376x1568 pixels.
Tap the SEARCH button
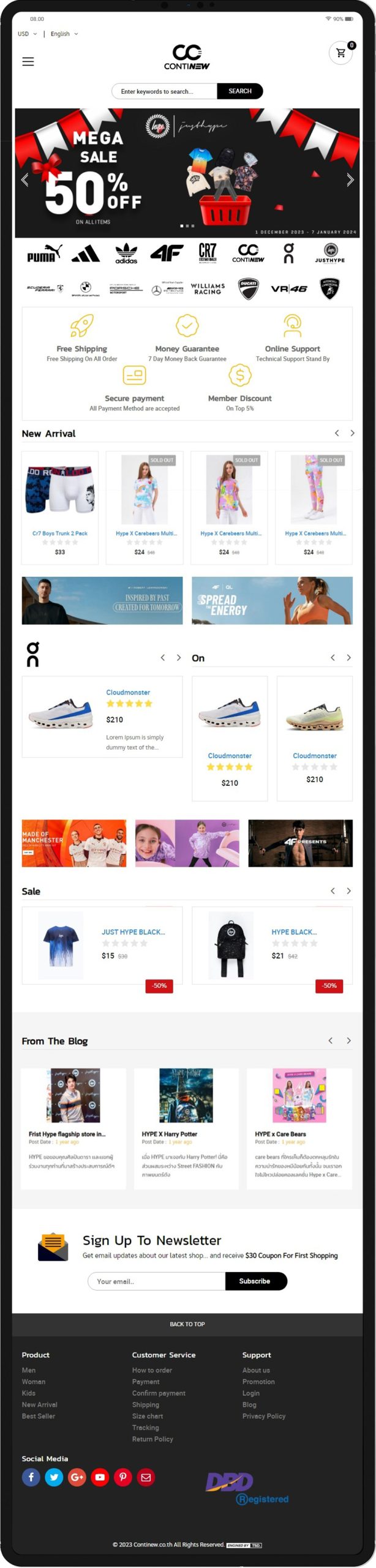pyautogui.click(x=239, y=91)
